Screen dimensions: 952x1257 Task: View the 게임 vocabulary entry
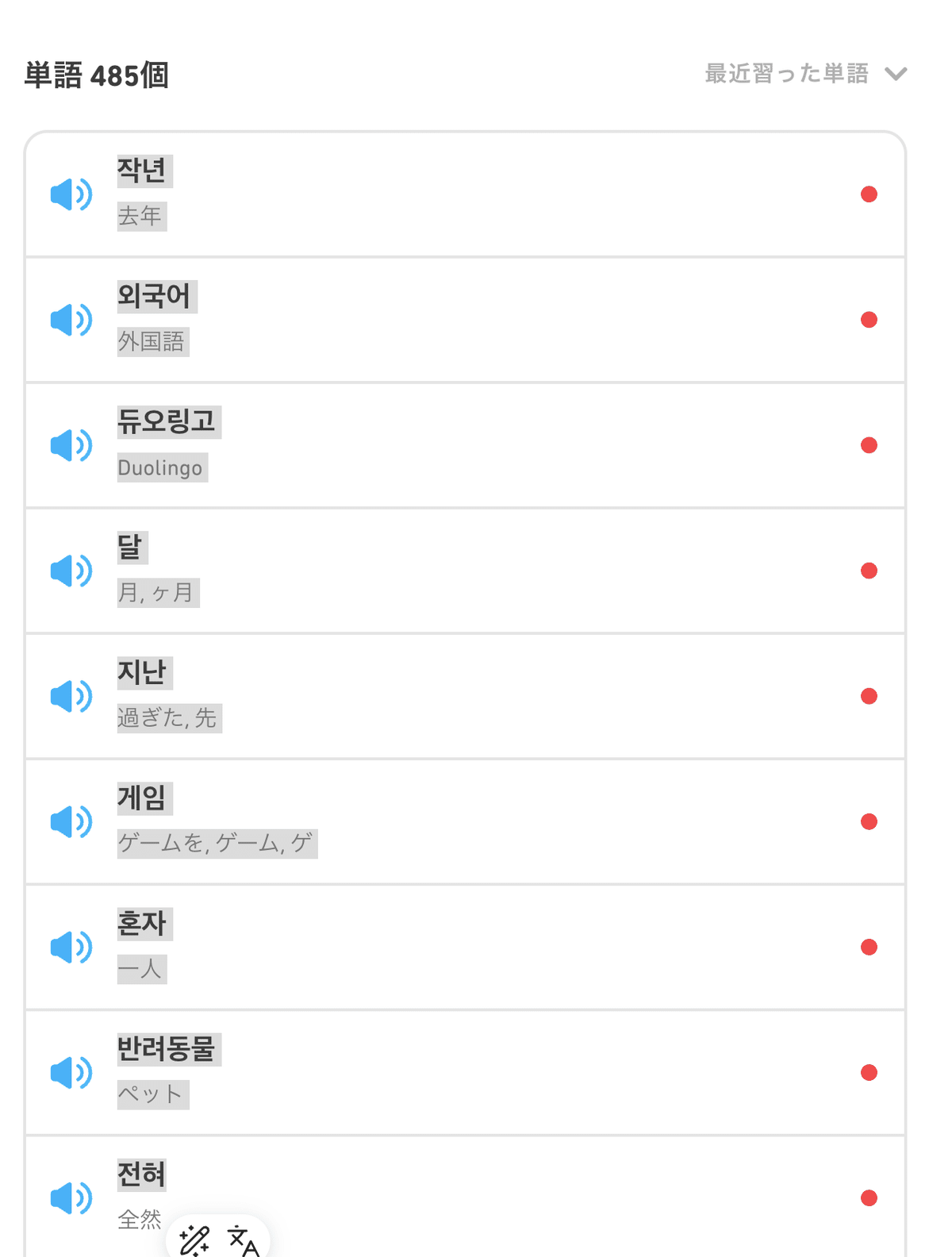476,821
